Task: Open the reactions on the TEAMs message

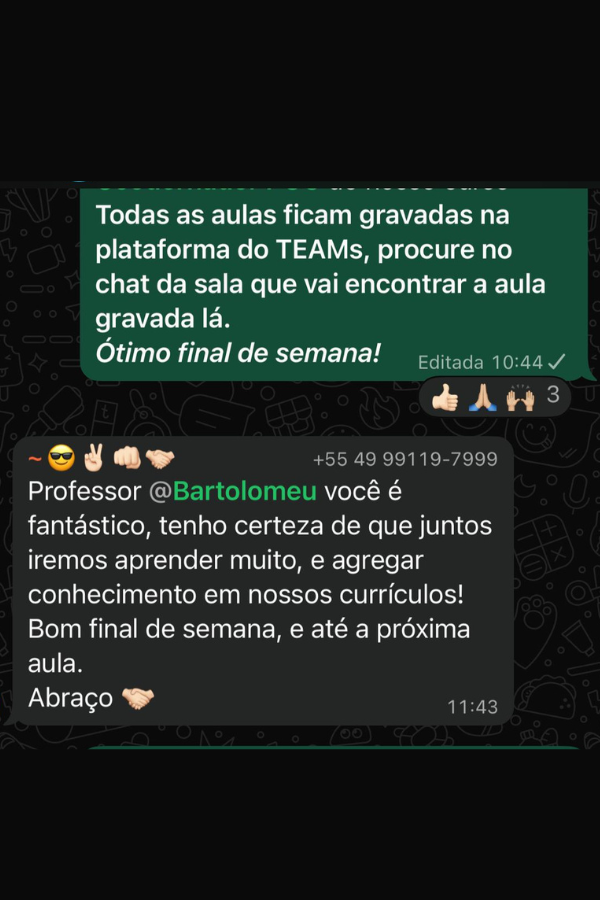Action: click(x=495, y=398)
